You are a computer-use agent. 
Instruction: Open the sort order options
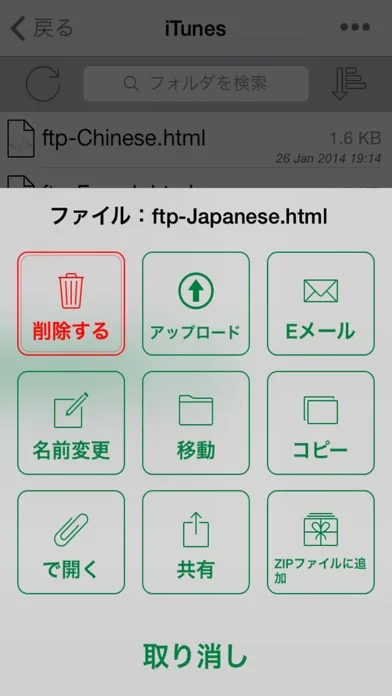(x=348, y=84)
